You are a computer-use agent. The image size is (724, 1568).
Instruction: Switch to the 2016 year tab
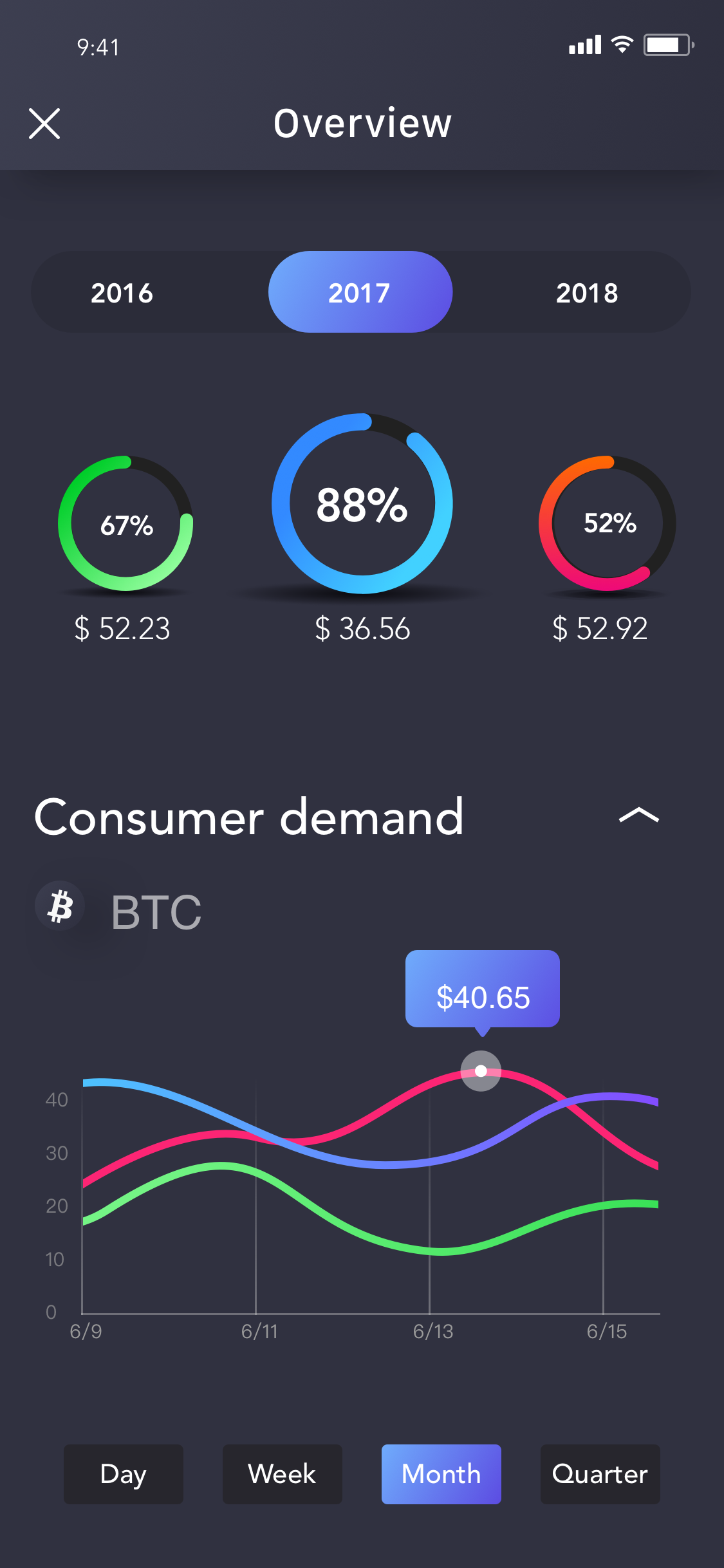tap(122, 293)
